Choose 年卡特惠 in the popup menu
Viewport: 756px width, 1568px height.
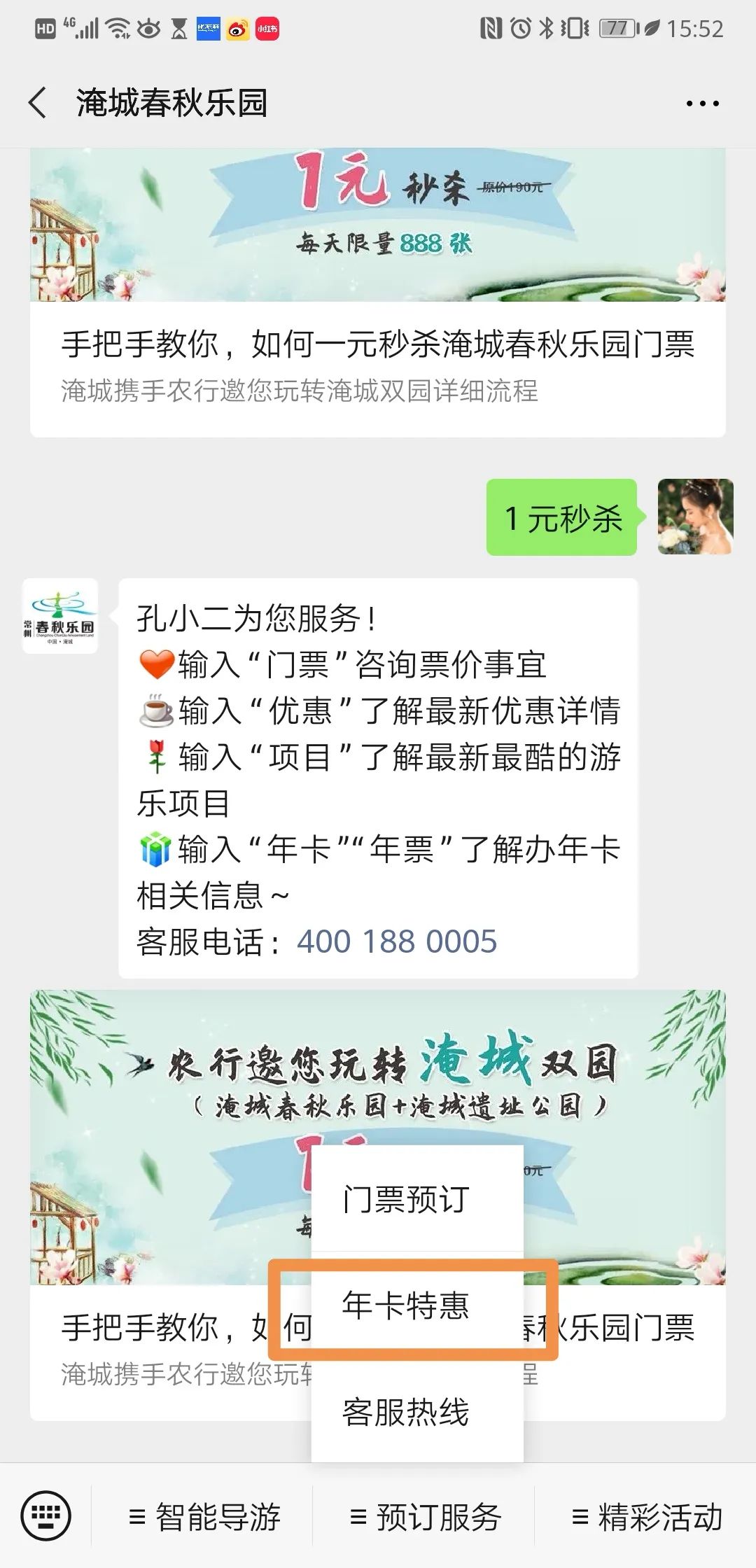[x=406, y=1305]
